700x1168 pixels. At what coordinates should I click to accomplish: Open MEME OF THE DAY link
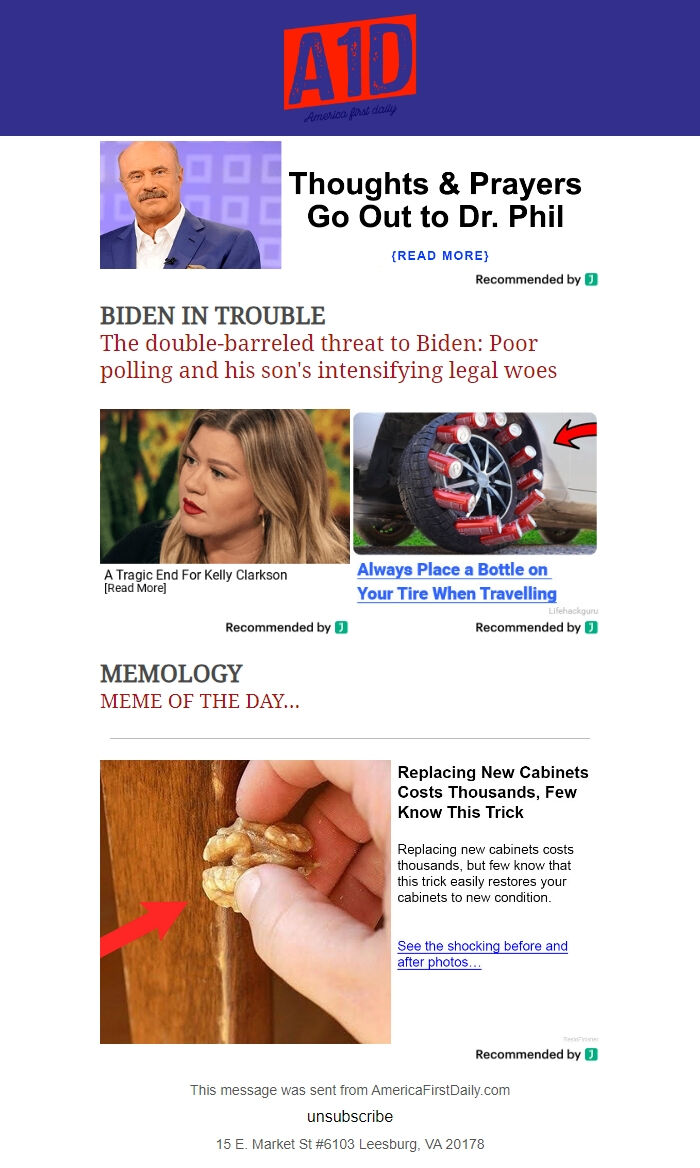[x=200, y=701]
